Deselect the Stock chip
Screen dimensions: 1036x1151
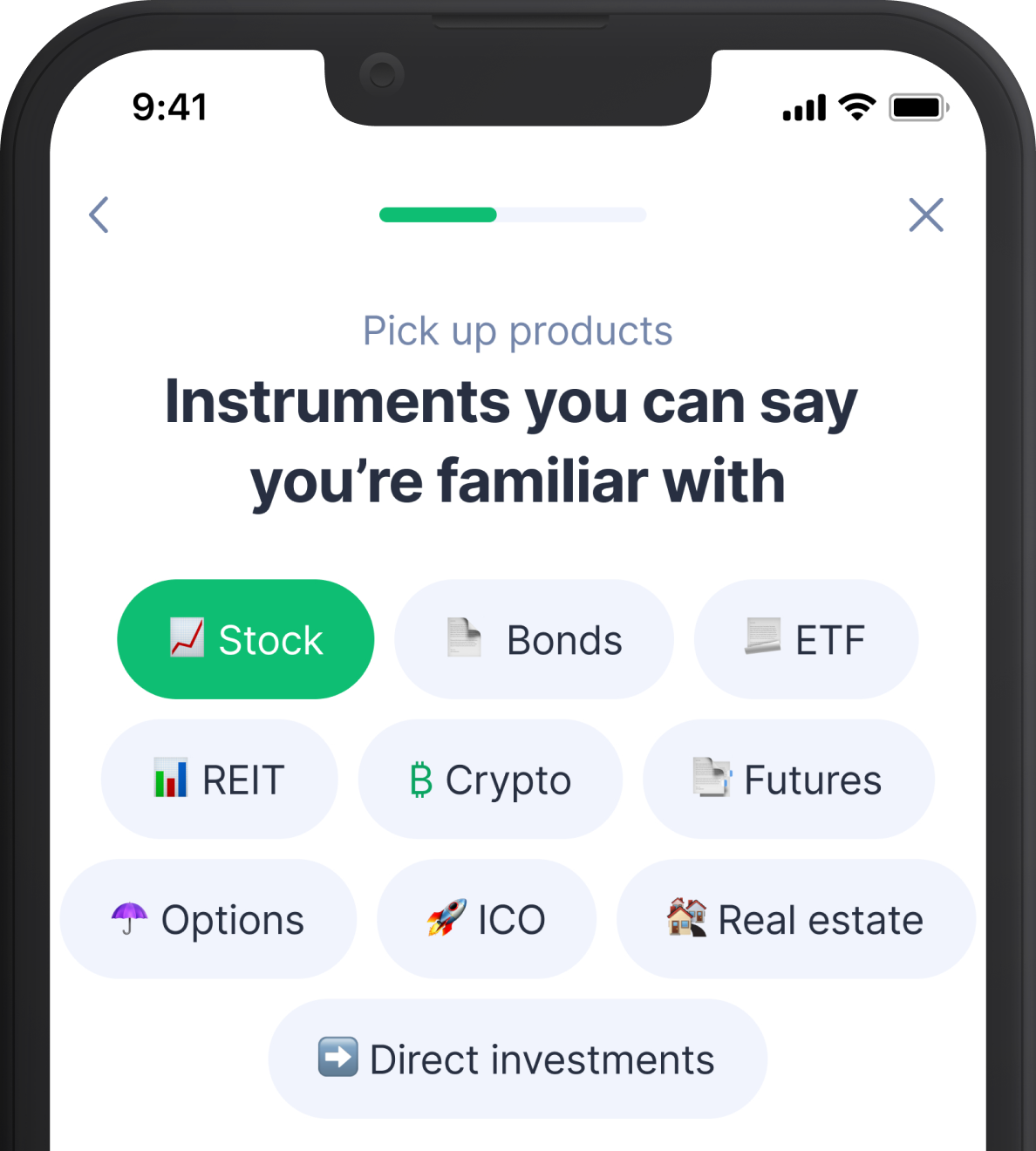point(246,639)
